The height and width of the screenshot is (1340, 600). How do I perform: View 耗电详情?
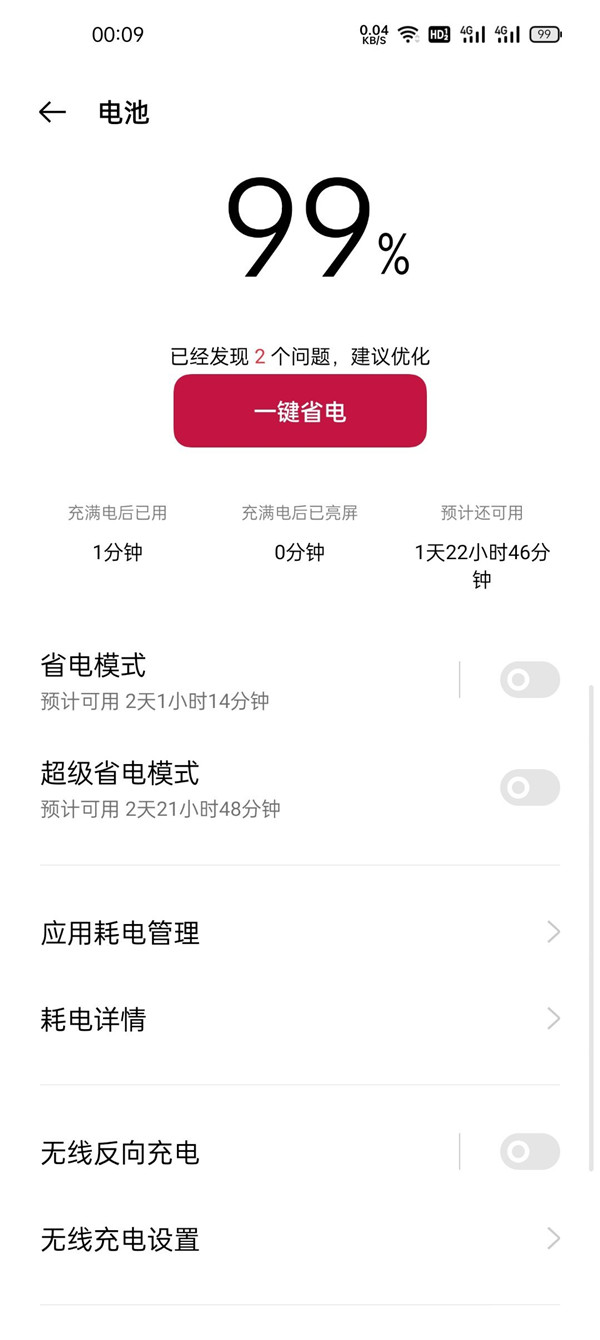coord(300,1019)
